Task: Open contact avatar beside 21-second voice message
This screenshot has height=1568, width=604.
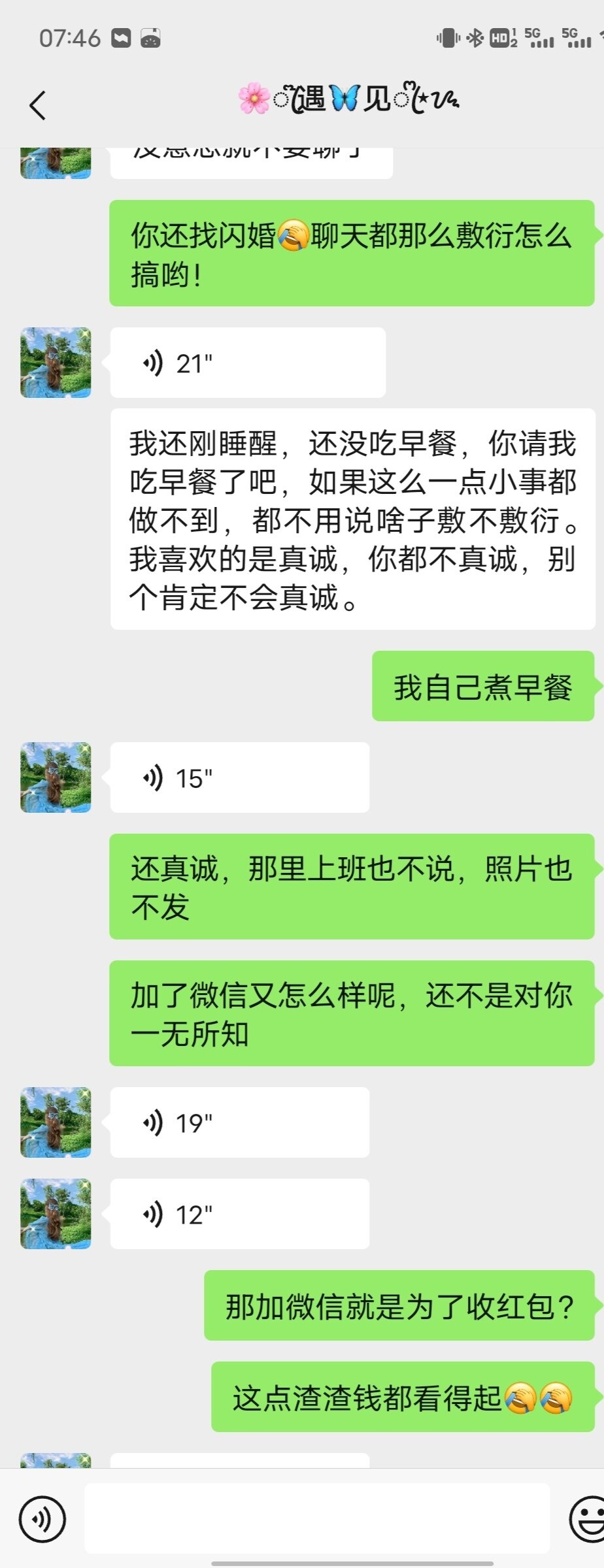Action: 56,363
